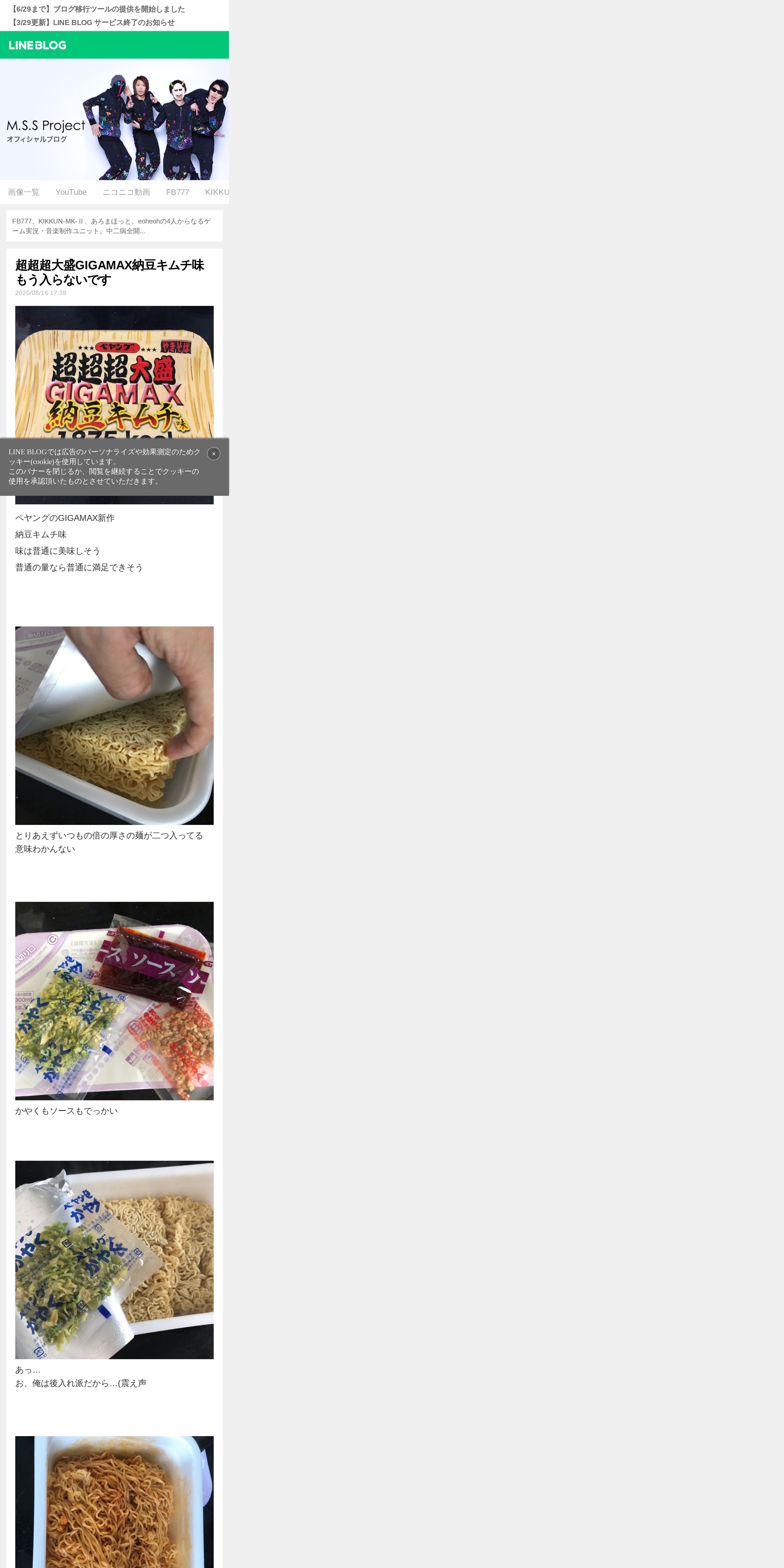
Task: Open the 画像一覧 tab
Action: 24,192
